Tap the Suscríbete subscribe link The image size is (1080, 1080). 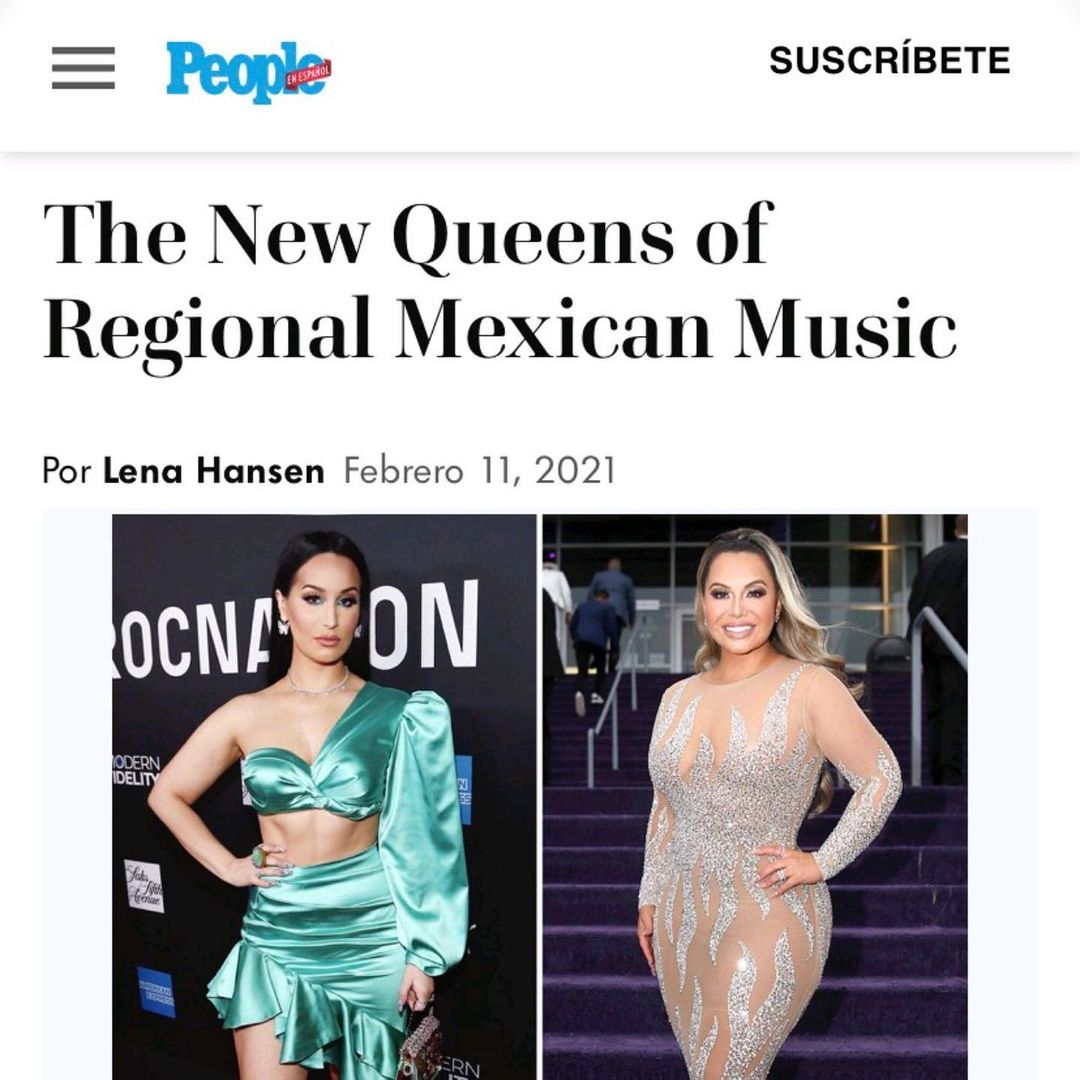click(889, 60)
